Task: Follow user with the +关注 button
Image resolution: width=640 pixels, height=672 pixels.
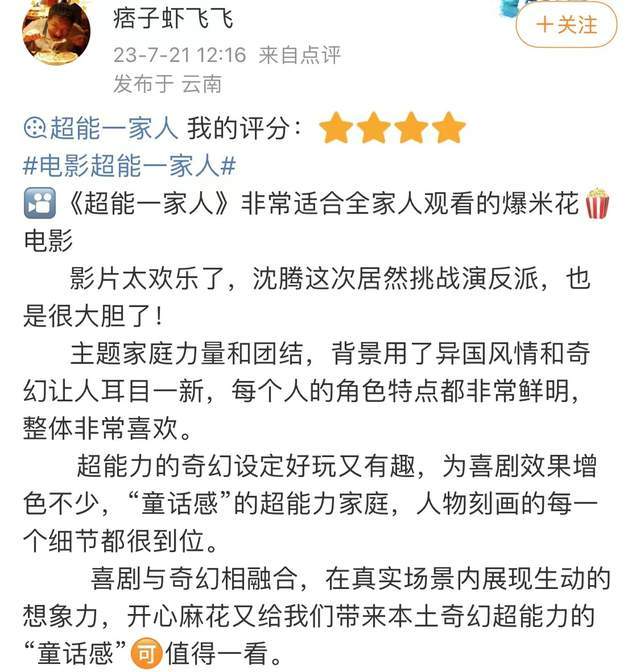Action: coord(566,24)
